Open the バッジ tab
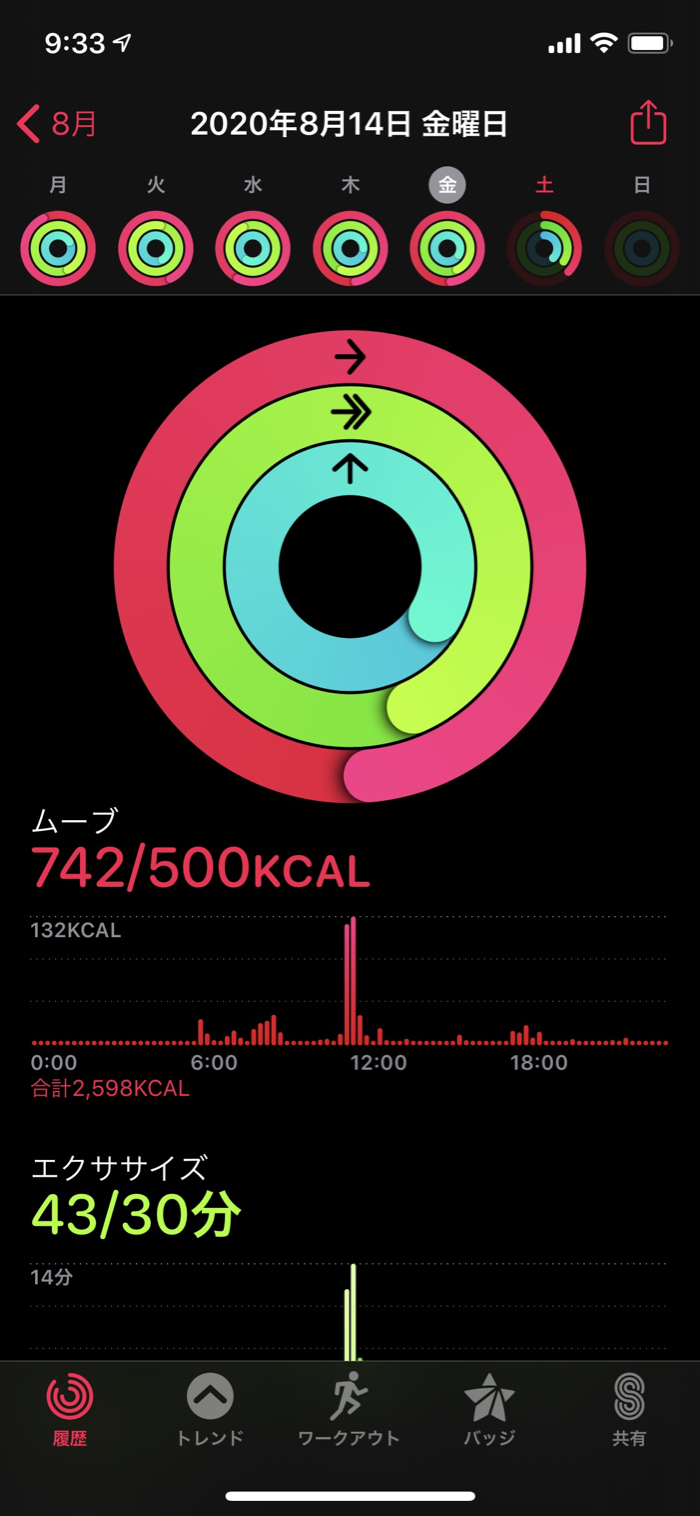 [489, 1410]
